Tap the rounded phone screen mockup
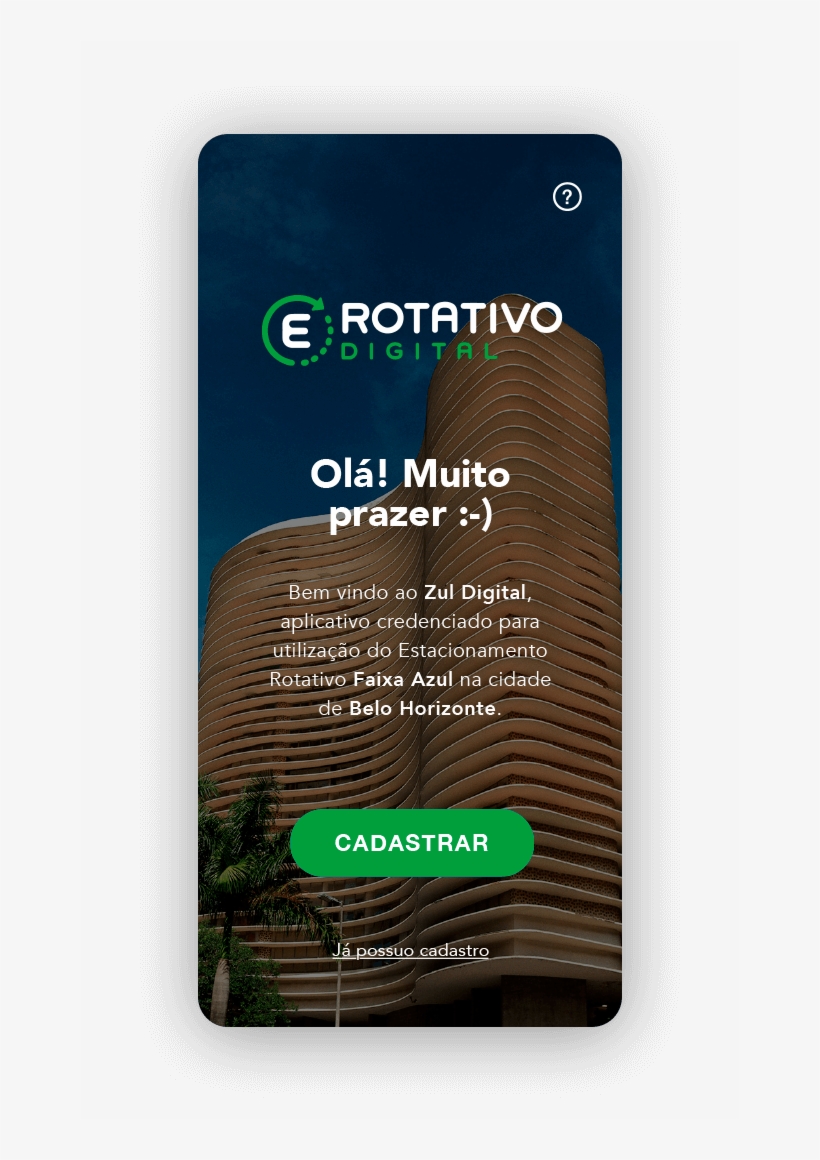 coord(412,580)
